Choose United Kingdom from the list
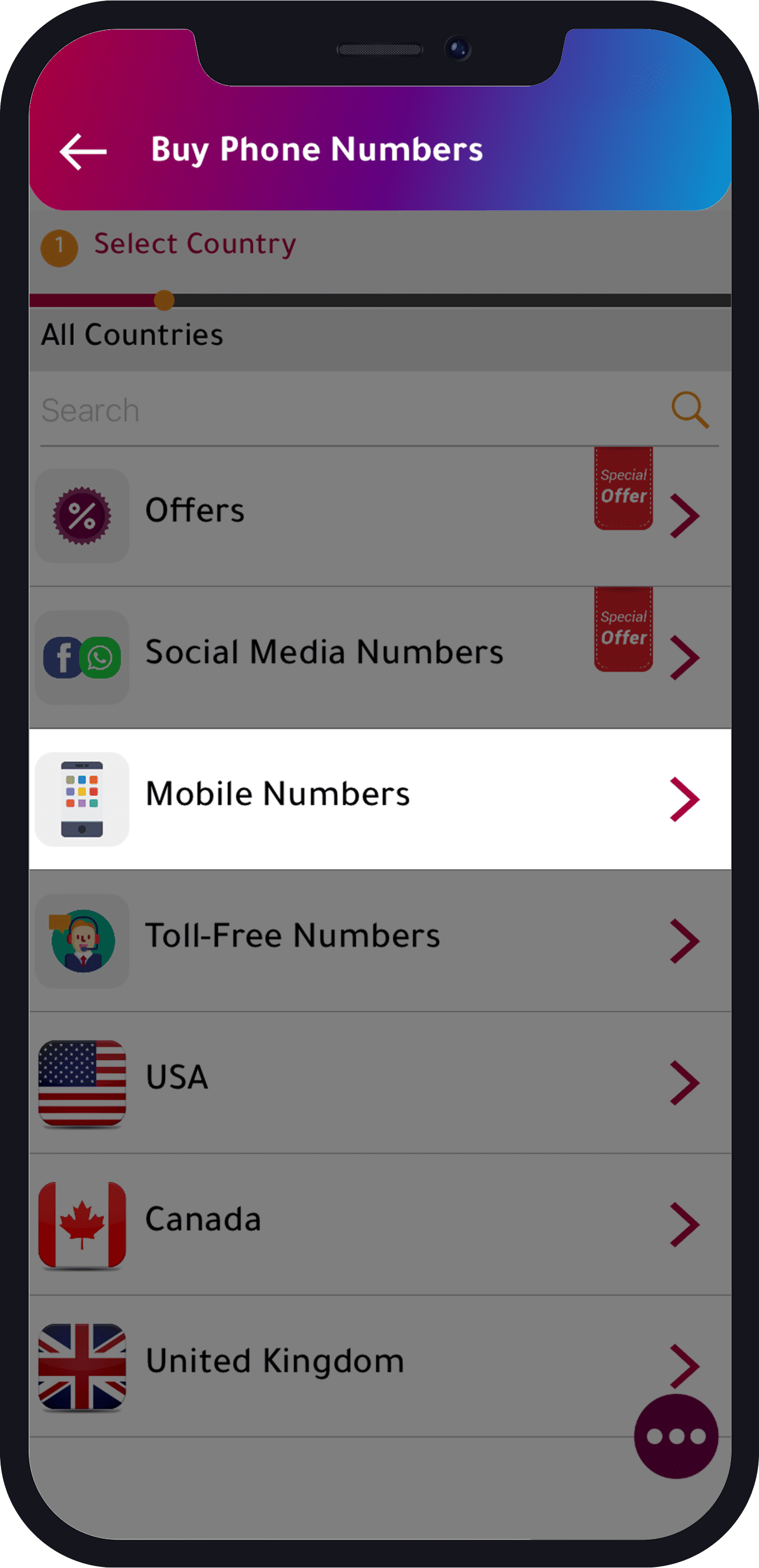Viewport: 759px width, 1568px height. point(341,1365)
